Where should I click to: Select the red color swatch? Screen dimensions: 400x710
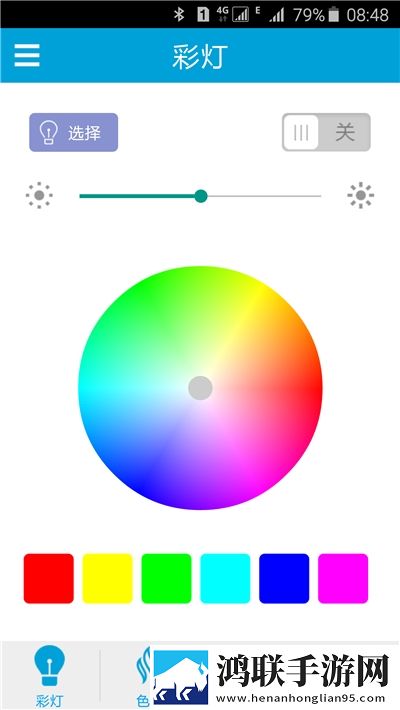[x=48, y=578]
